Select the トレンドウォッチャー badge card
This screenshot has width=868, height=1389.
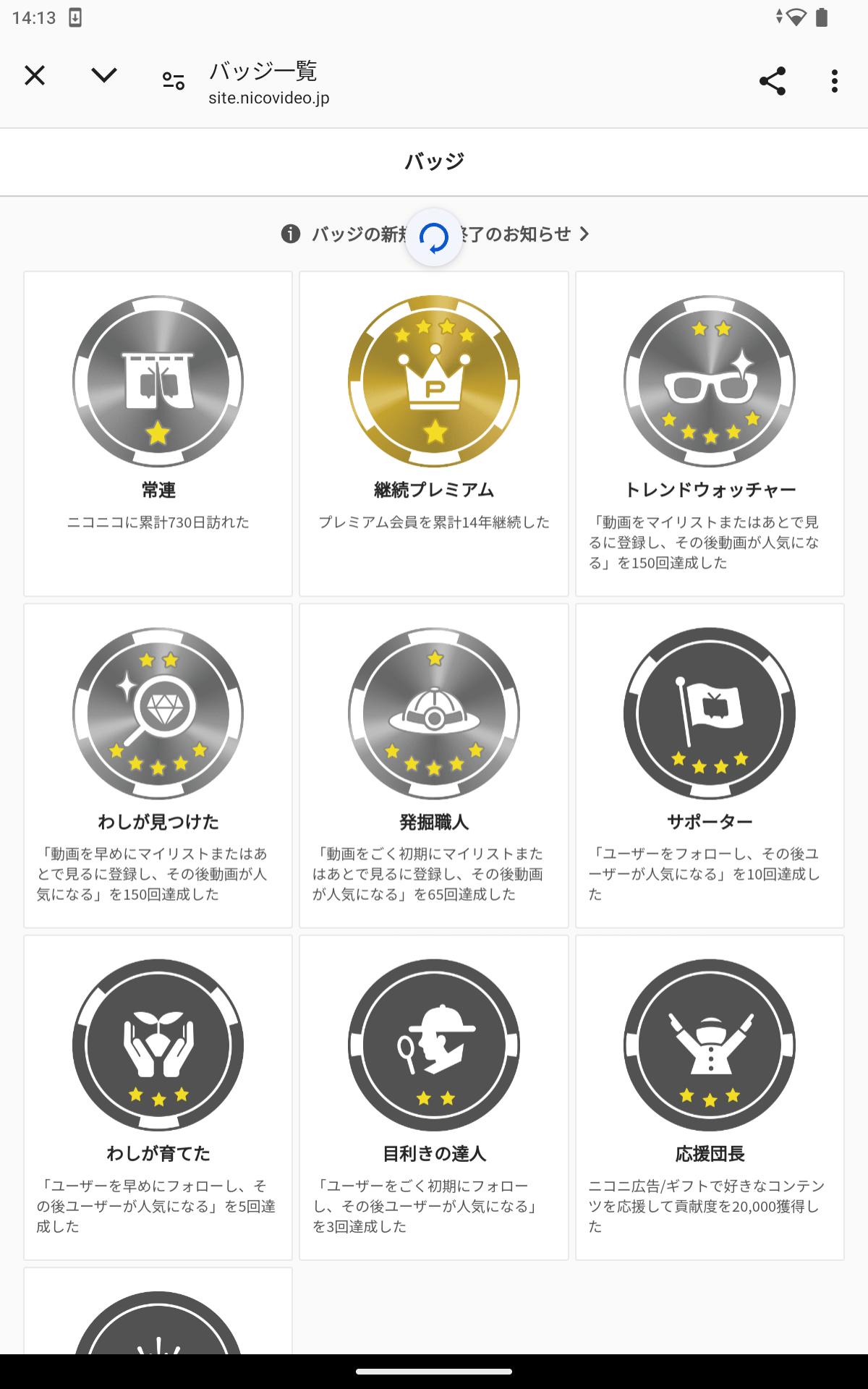(x=710, y=434)
